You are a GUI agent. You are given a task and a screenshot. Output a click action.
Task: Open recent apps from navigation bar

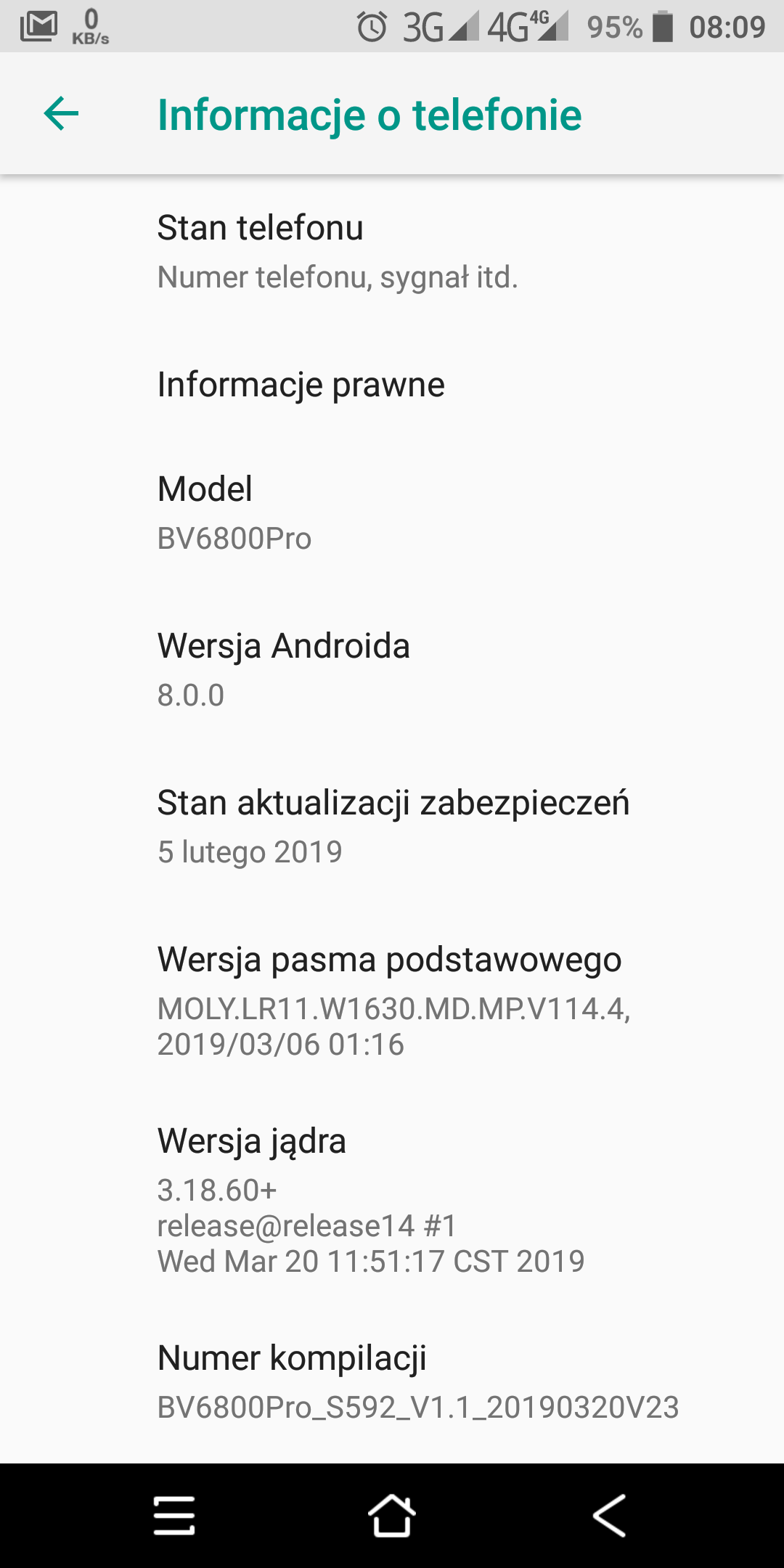(x=174, y=1516)
